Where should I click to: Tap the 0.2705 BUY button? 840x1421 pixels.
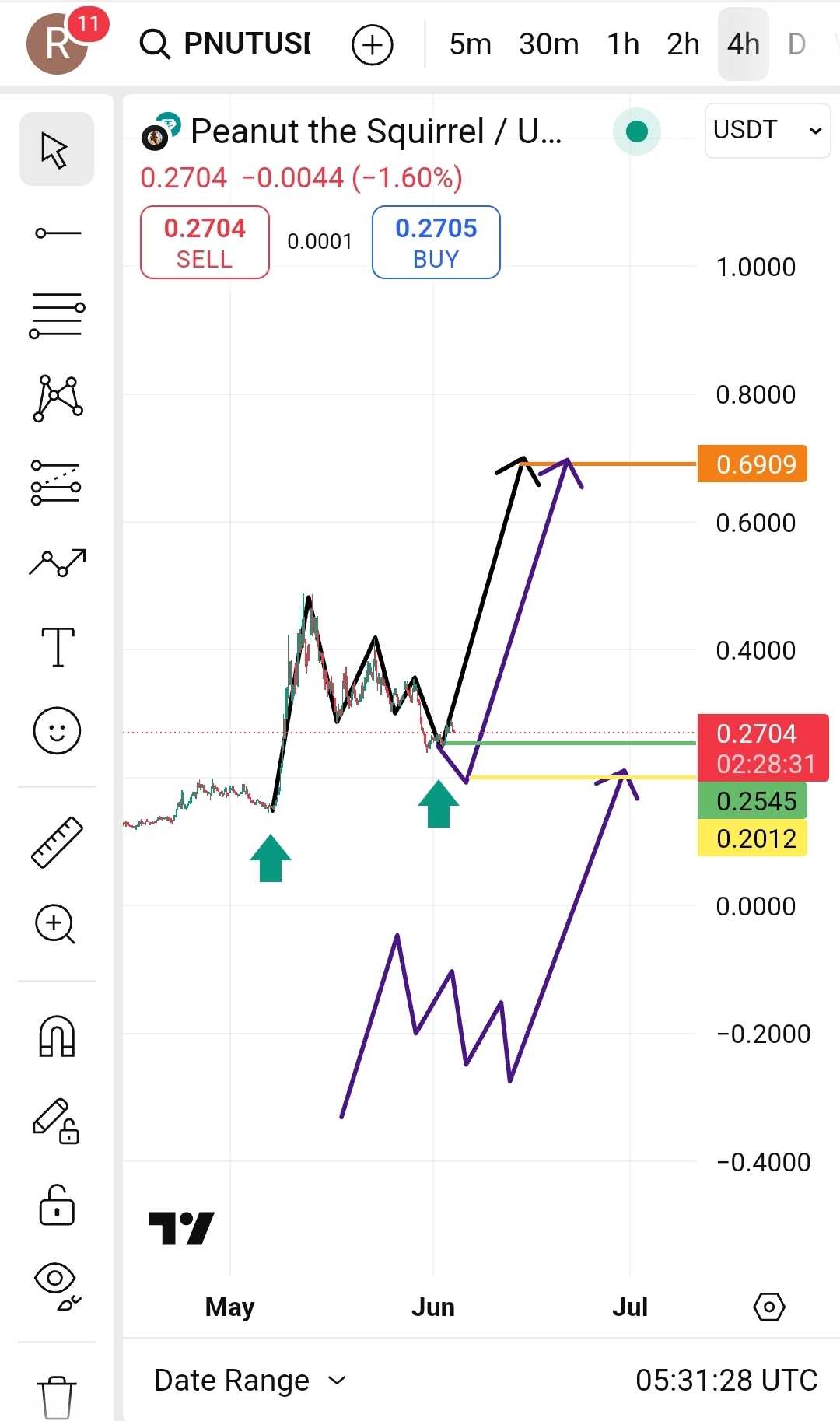coord(436,242)
